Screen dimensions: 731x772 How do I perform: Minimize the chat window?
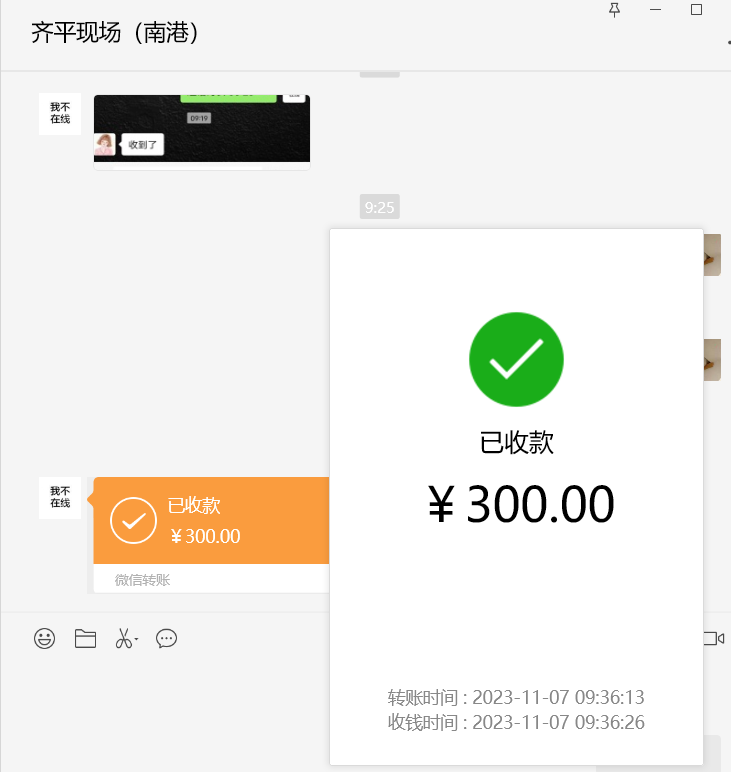pos(655,9)
